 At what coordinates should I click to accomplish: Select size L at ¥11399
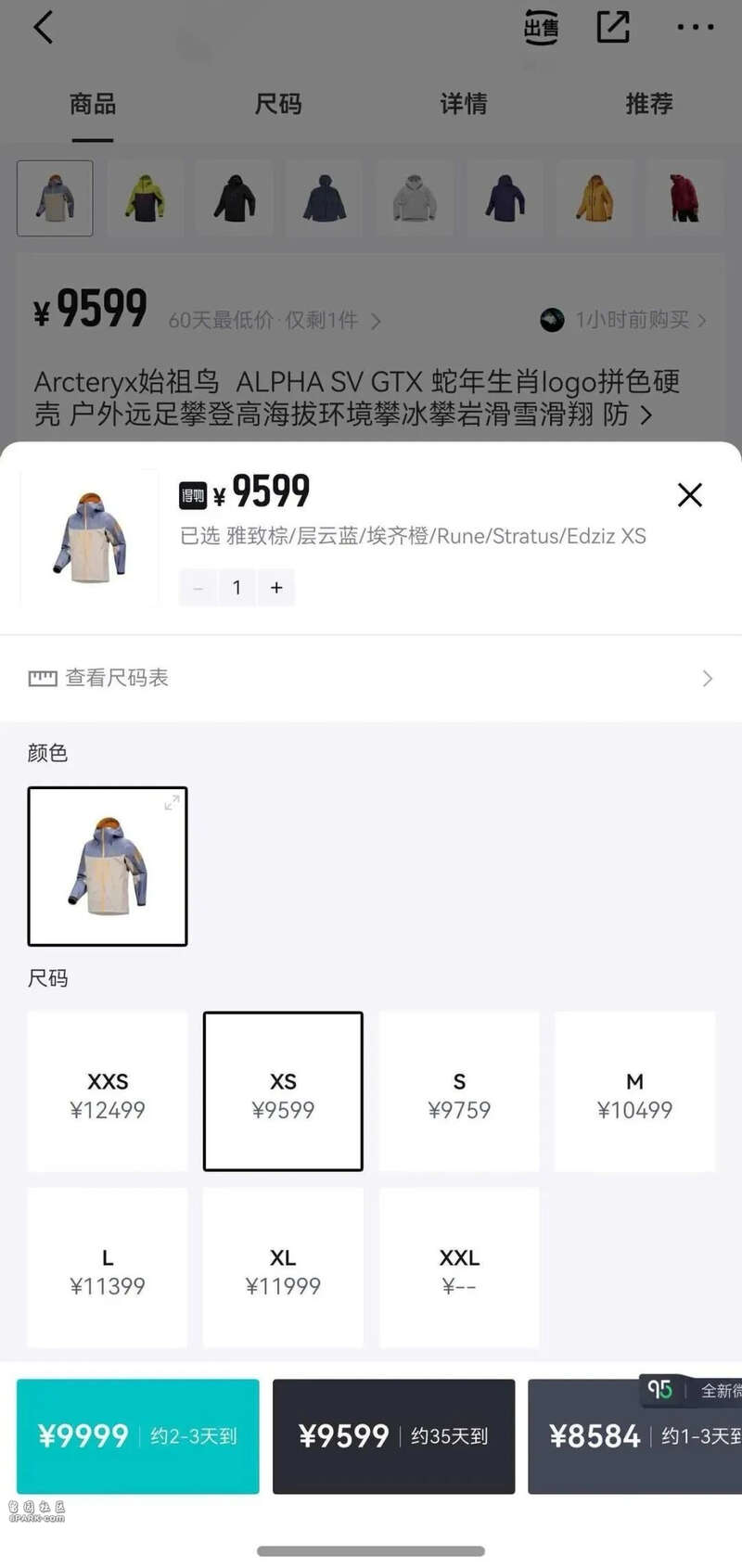(x=108, y=1268)
